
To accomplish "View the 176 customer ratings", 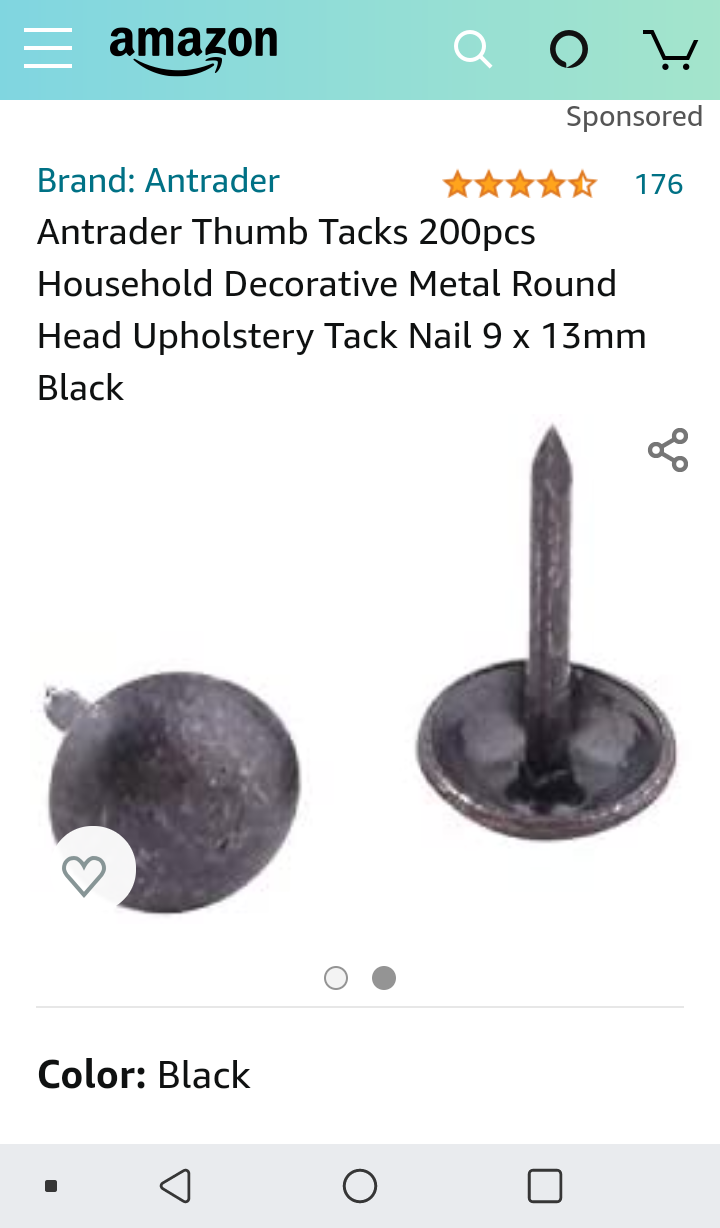I will [658, 184].
